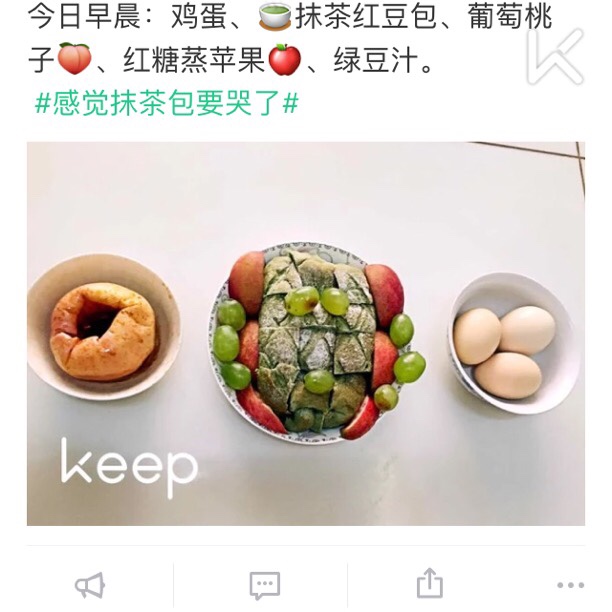Image resolution: width=612 pixels, height=612 pixels.
Task: Share this breakfast post
Action: pos(429,583)
